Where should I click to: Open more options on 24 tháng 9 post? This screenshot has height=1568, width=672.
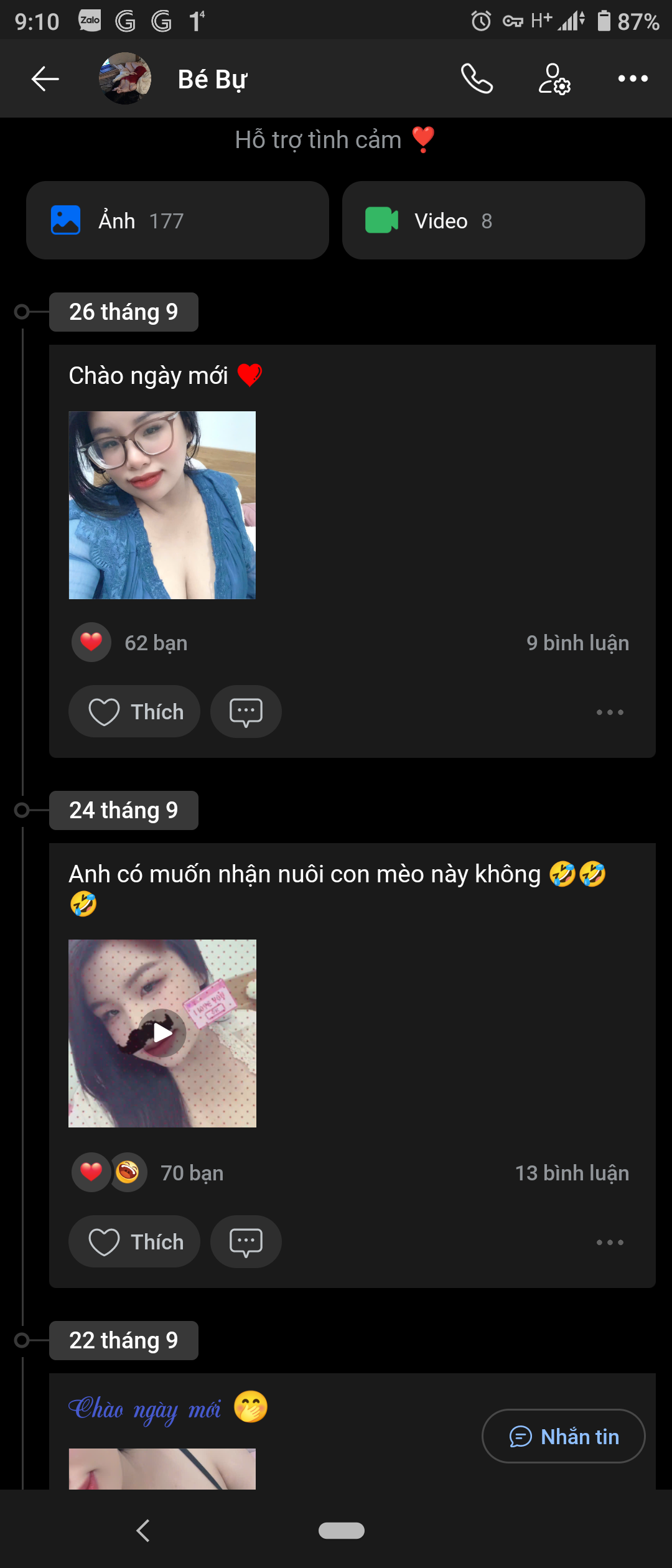610,1243
